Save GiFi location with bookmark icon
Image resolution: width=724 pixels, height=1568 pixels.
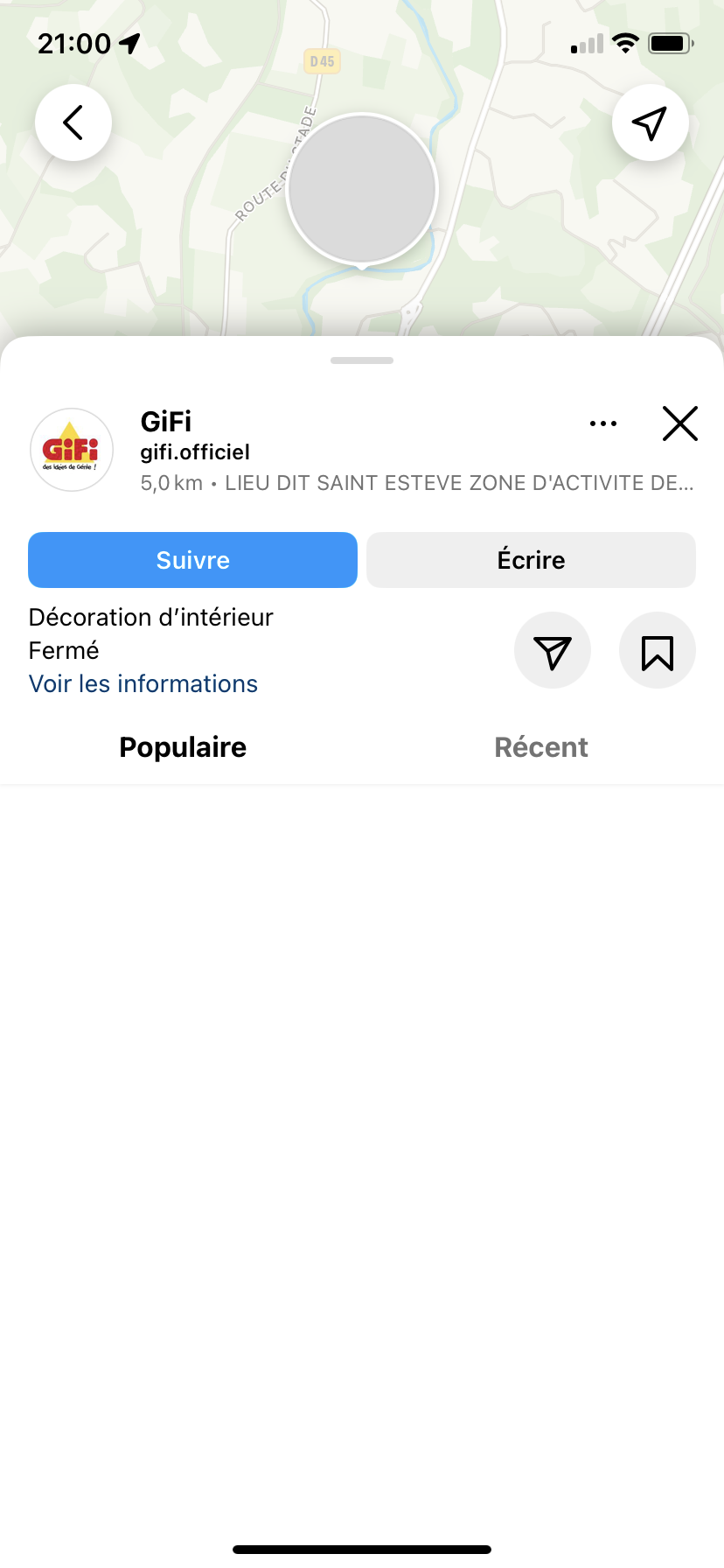(657, 651)
